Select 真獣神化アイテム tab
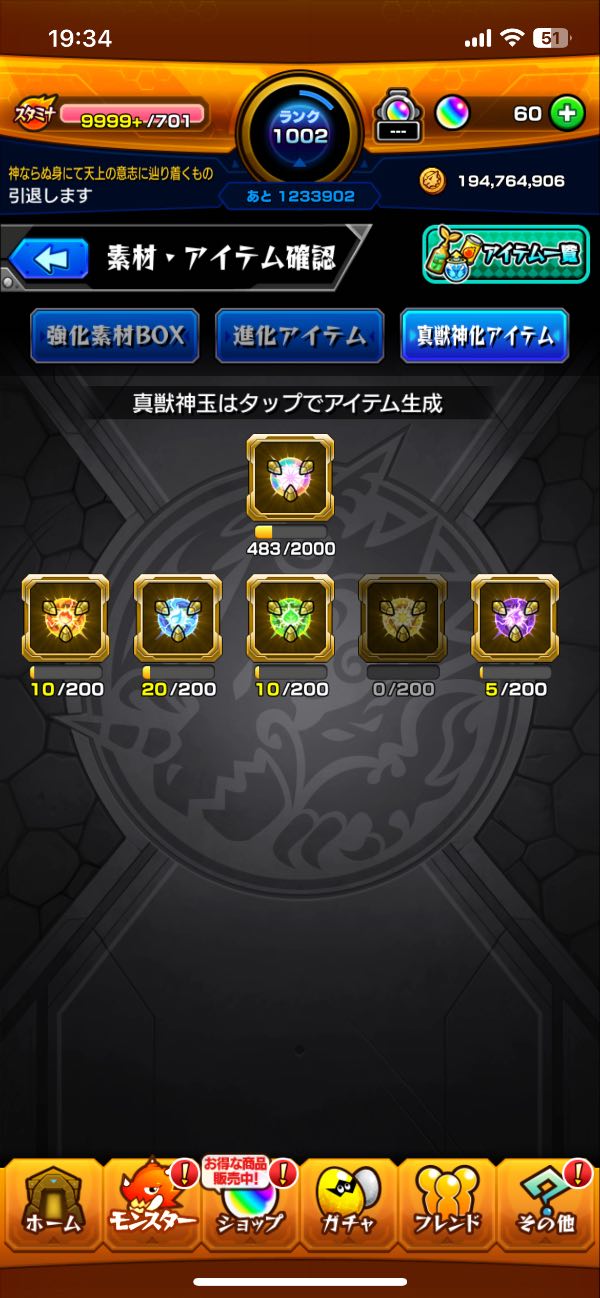 click(x=484, y=336)
